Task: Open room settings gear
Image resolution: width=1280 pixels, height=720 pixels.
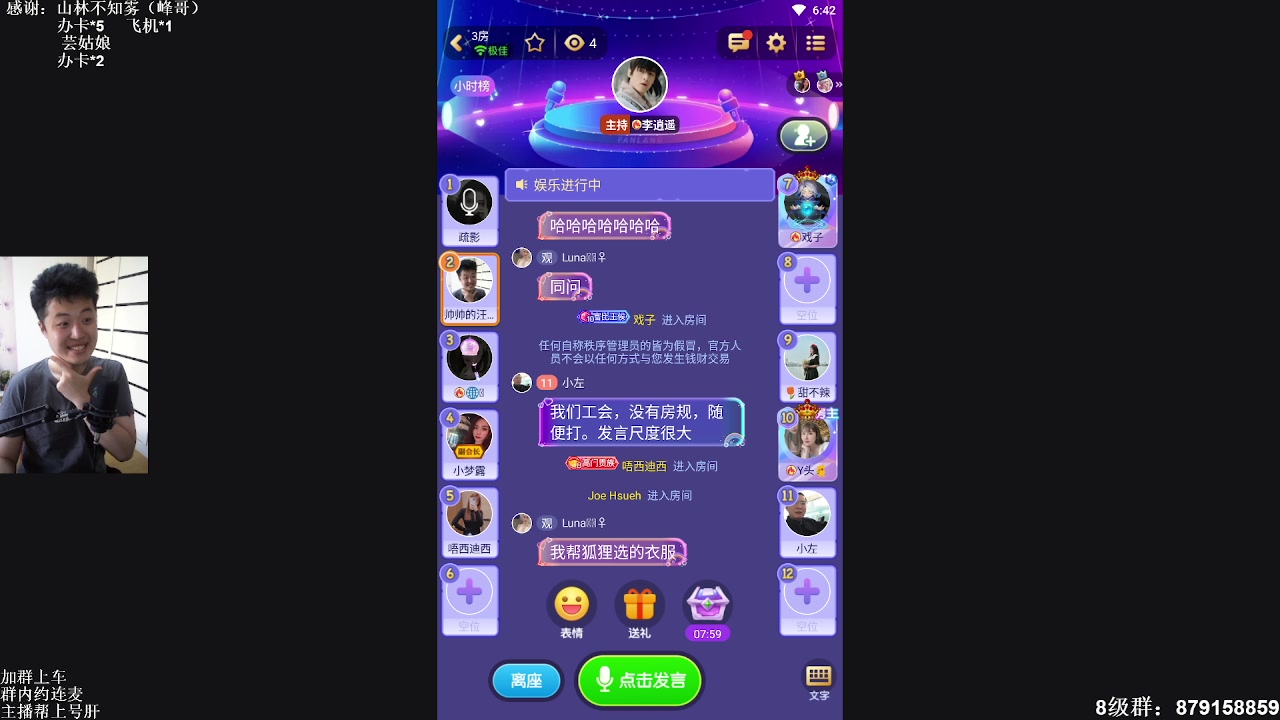Action: coord(776,43)
